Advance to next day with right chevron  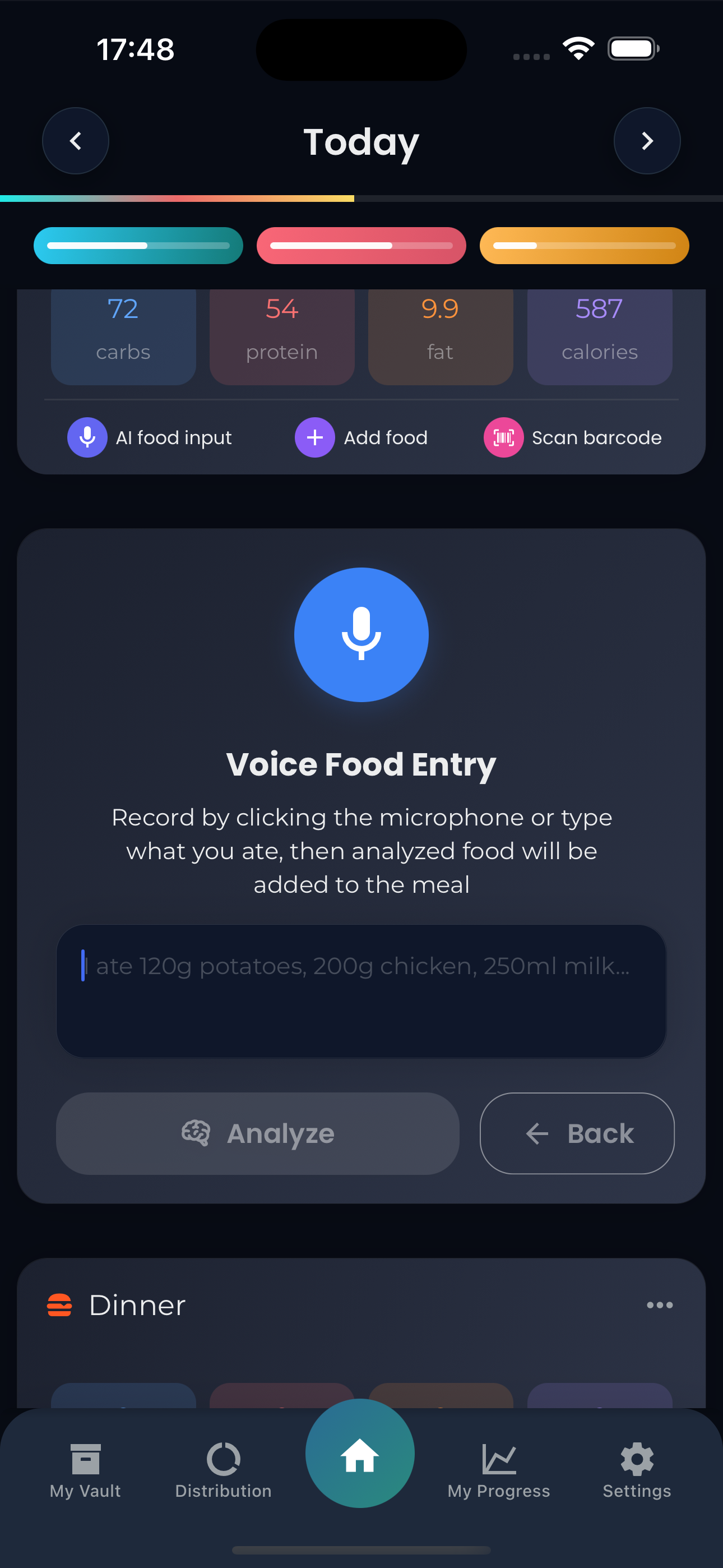647,141
